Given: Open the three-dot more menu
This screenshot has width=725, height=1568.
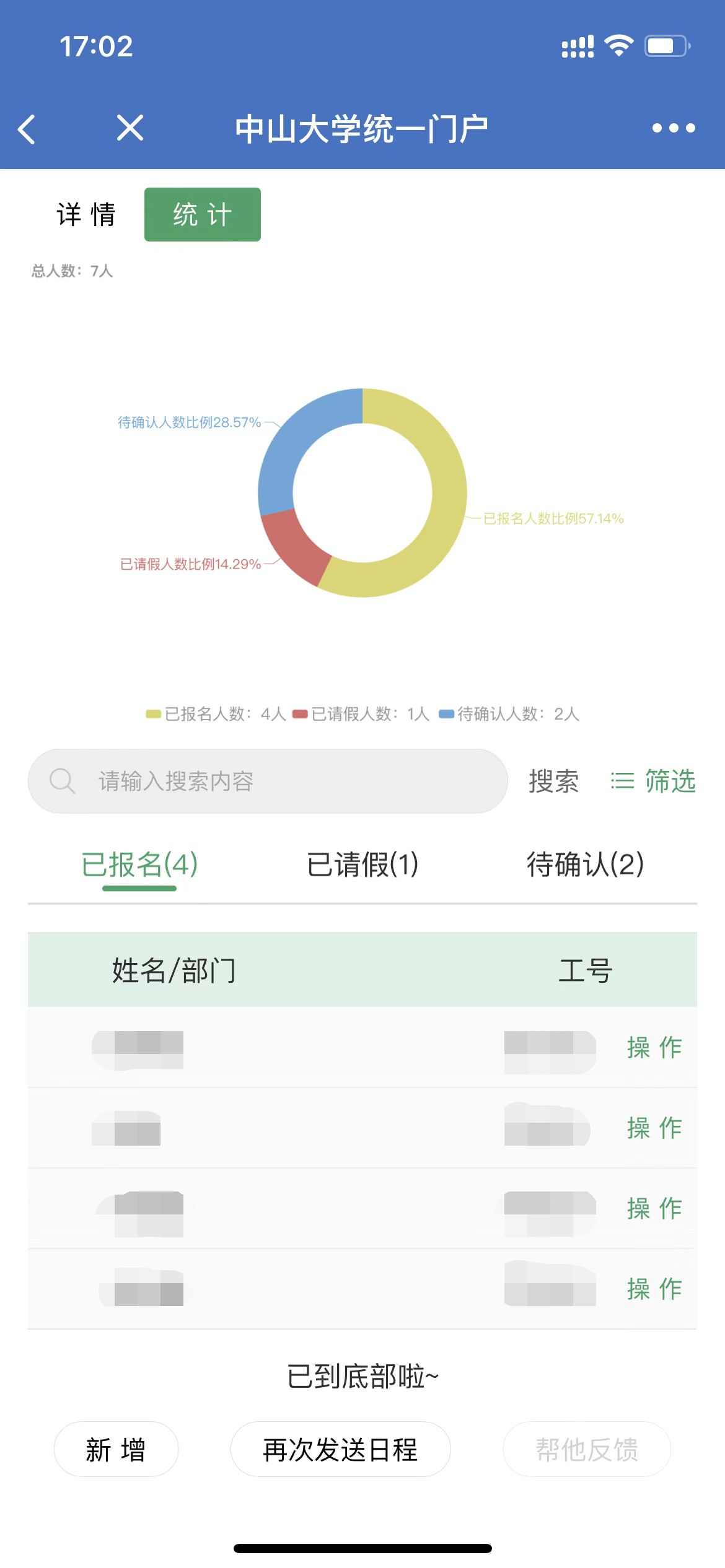Looking at the screenshot, I should [674, 128].
